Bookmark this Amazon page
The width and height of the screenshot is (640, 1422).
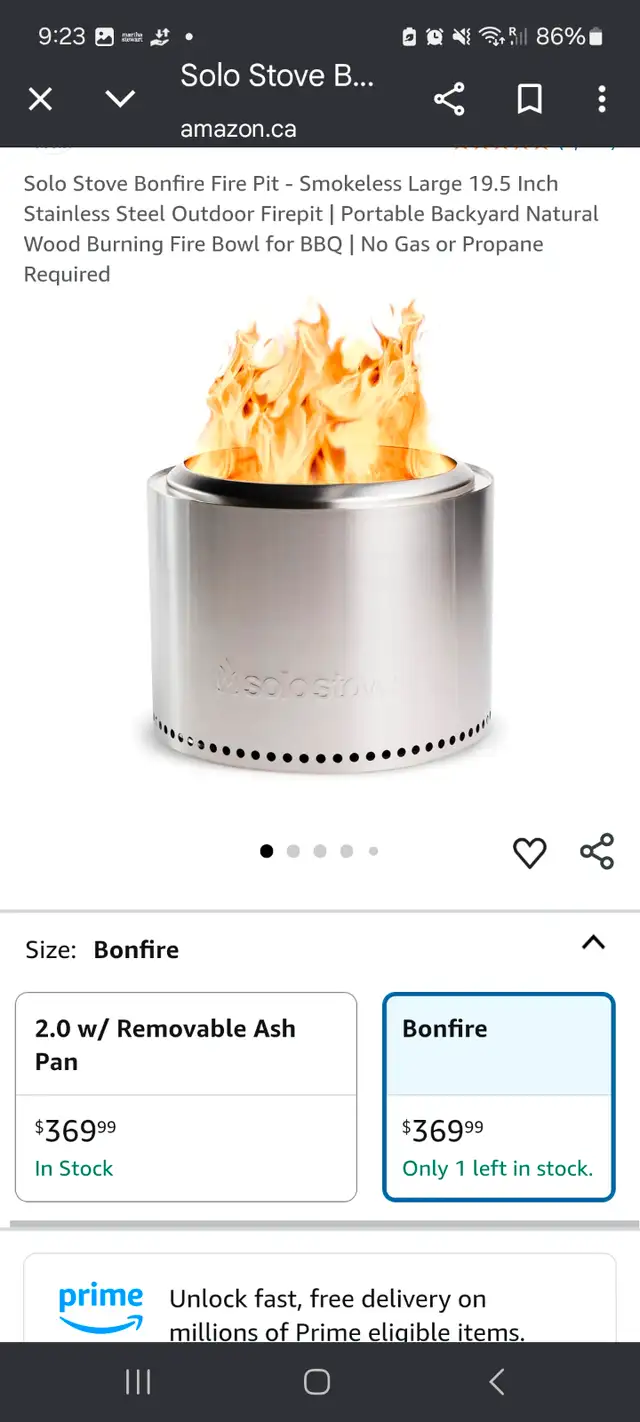coord(529,99)
